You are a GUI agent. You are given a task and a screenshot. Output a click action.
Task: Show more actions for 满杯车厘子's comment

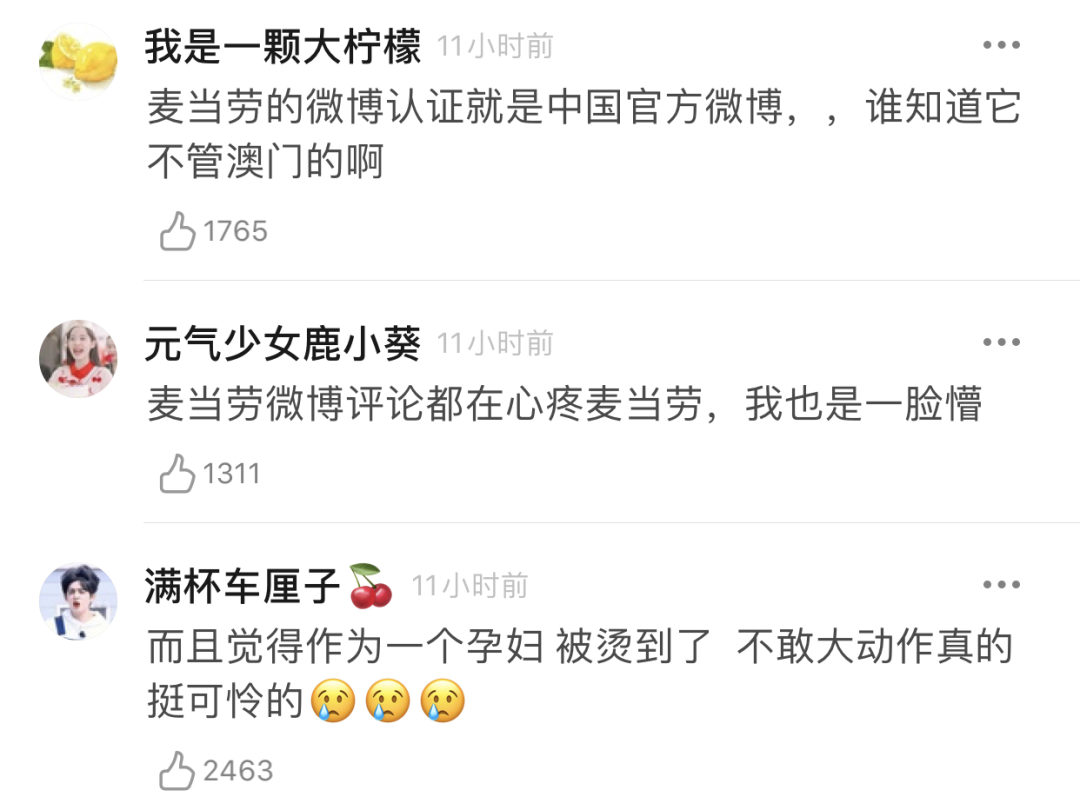tap(1000, 585)
